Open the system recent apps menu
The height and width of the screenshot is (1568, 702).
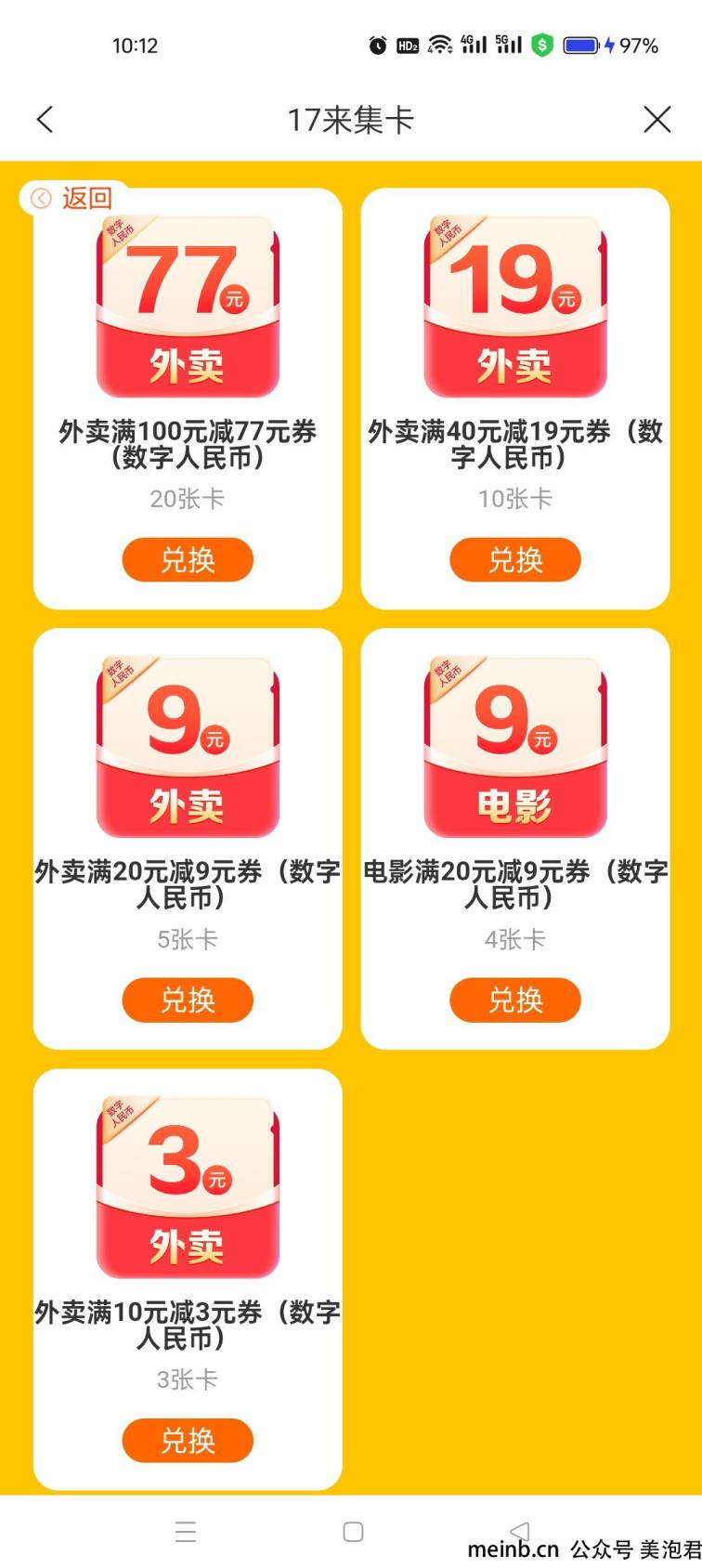click(186, 1532)
